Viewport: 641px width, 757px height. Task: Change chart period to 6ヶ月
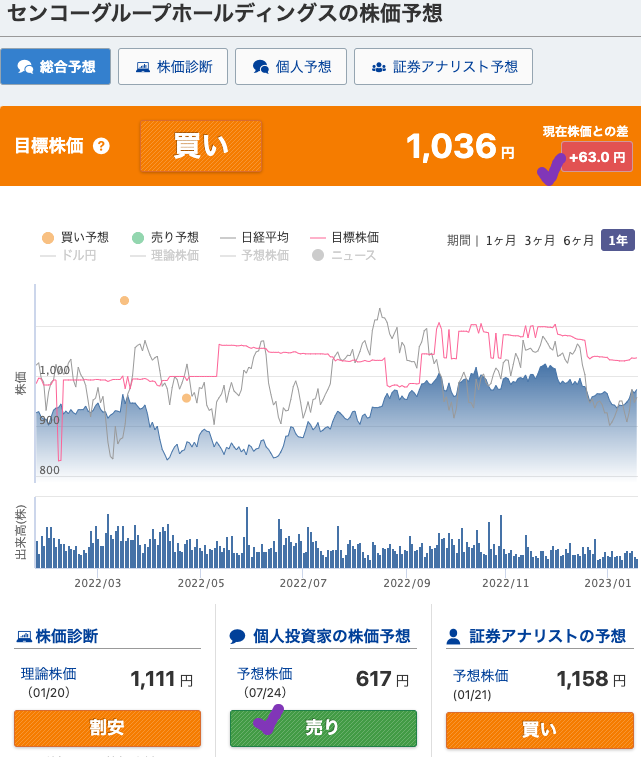click(x=579, y=240)
